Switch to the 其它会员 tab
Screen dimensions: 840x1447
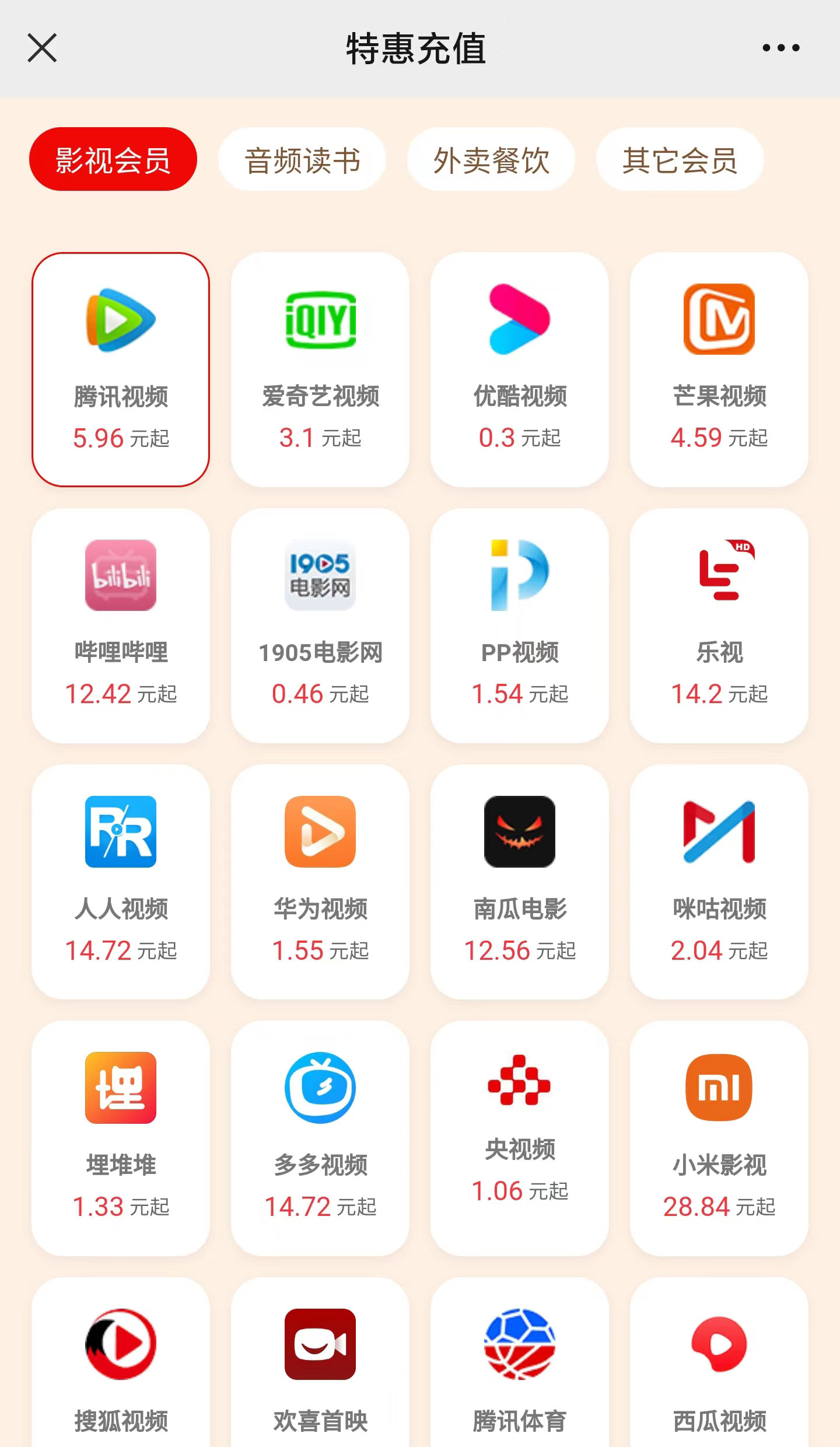click(x=680, y=160)
